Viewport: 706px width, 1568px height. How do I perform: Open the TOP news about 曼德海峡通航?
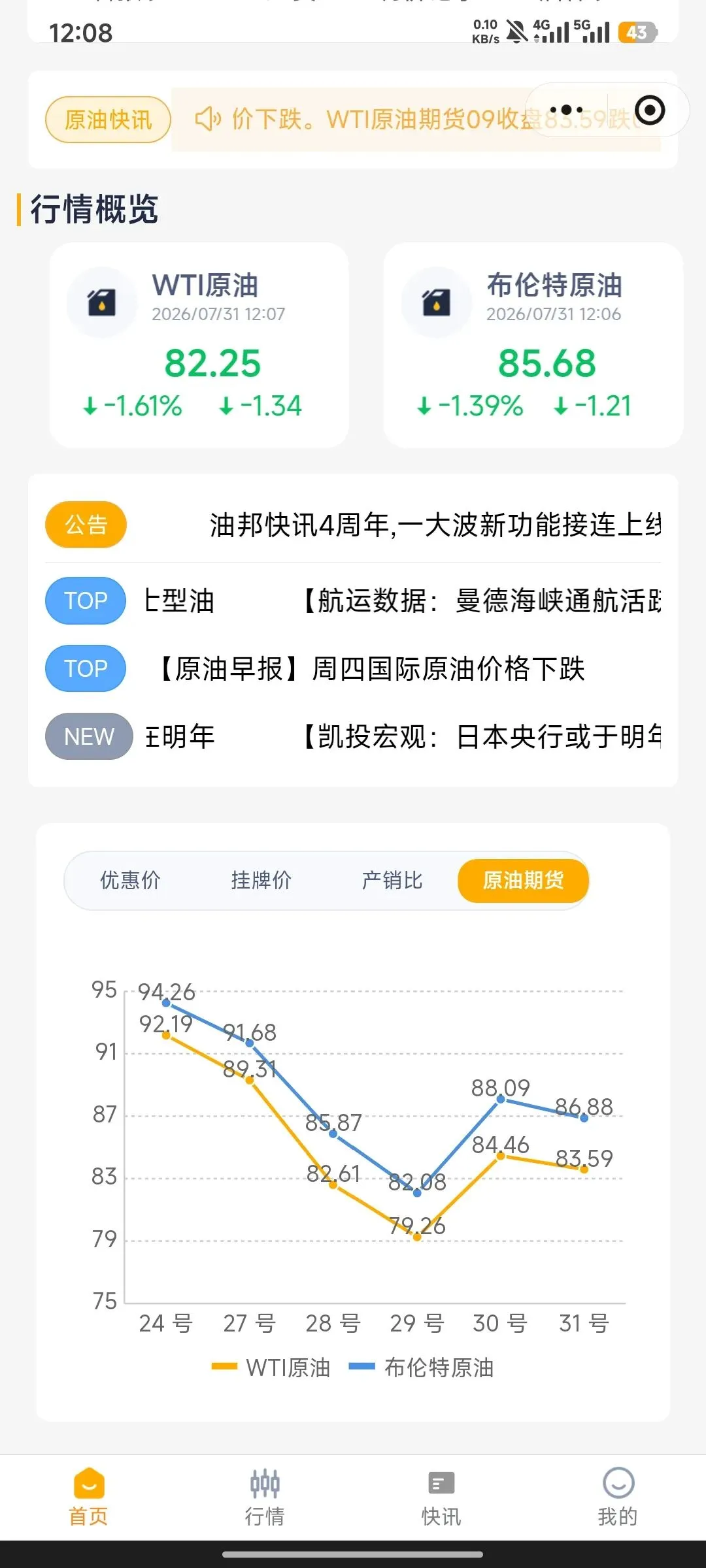353,600
